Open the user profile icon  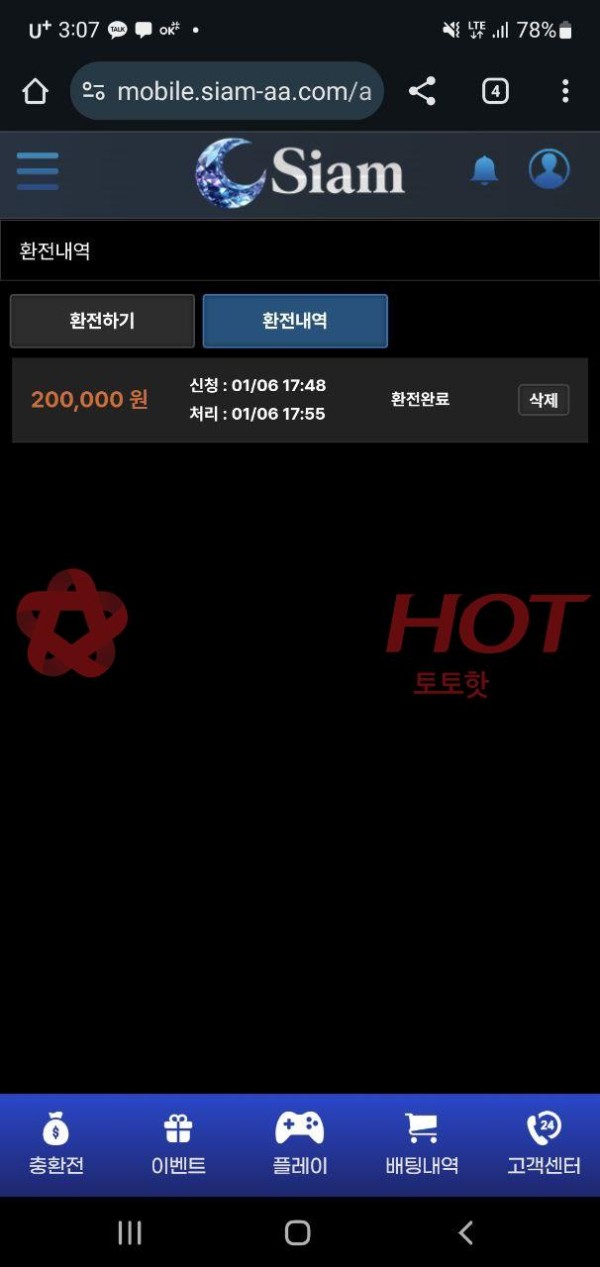tap(549, 169)
